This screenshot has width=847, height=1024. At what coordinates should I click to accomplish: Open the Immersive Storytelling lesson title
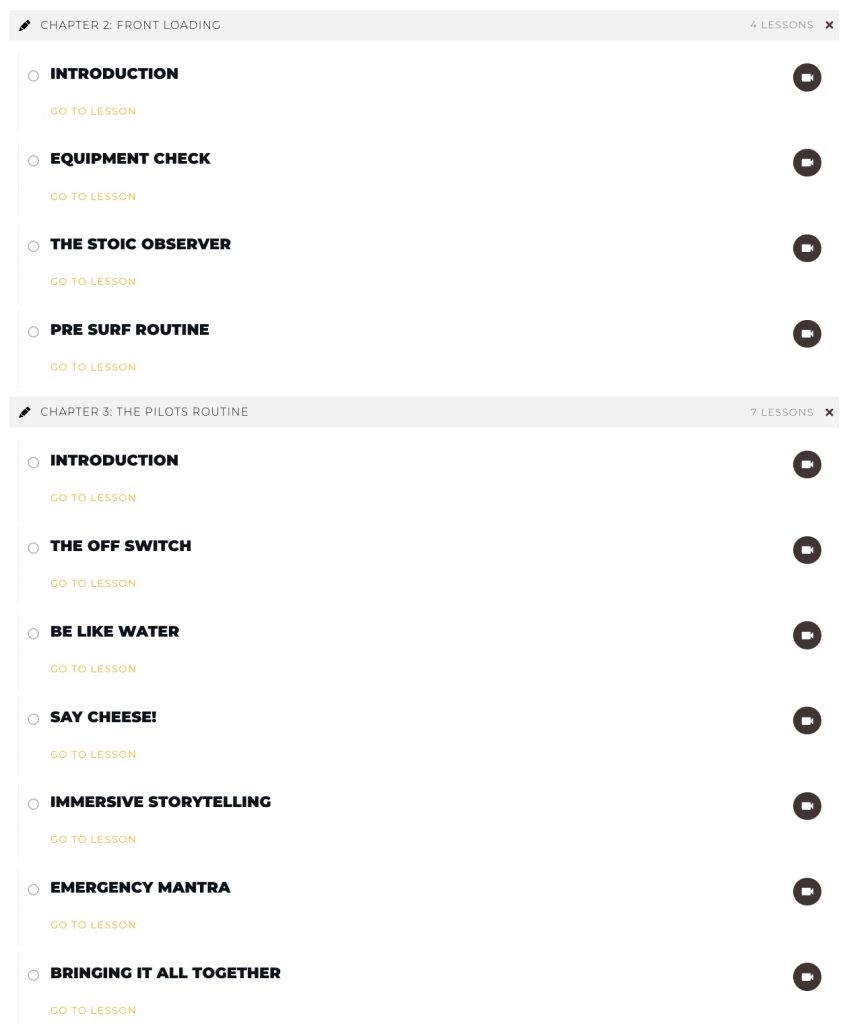click(160, 802)
